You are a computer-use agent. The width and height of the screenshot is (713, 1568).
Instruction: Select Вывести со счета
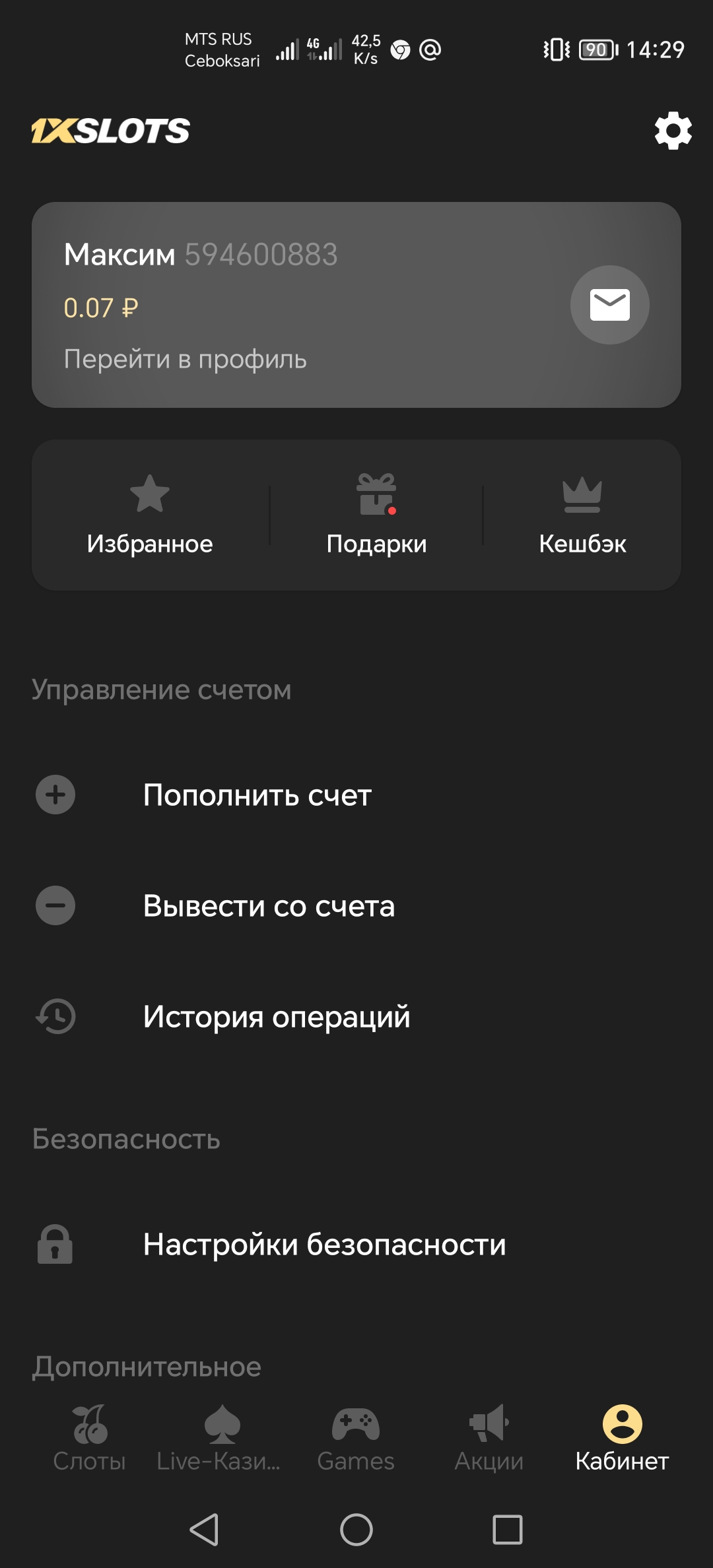269,906
